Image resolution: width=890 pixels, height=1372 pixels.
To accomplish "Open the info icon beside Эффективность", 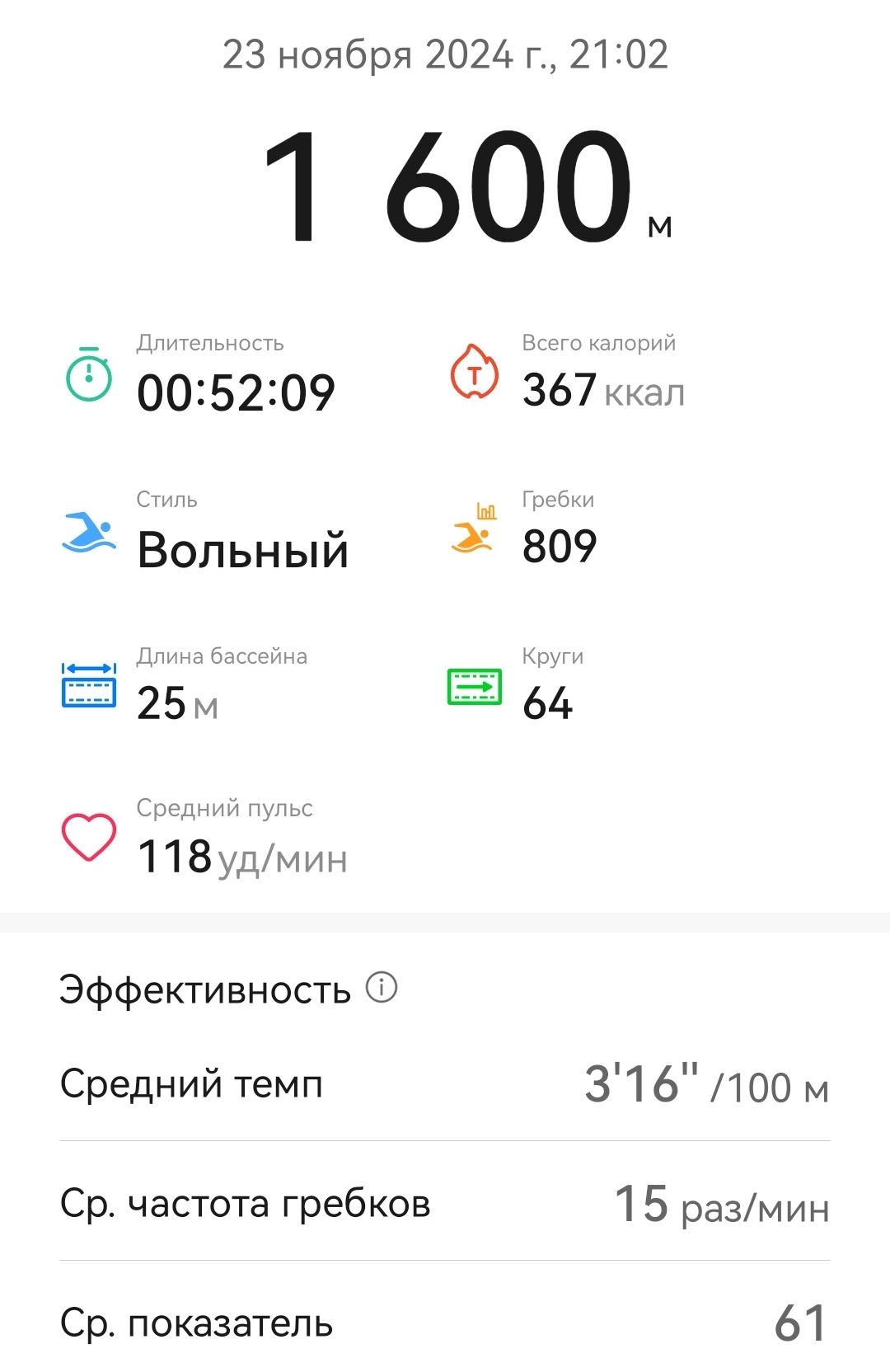I will [x=382, y=987].
